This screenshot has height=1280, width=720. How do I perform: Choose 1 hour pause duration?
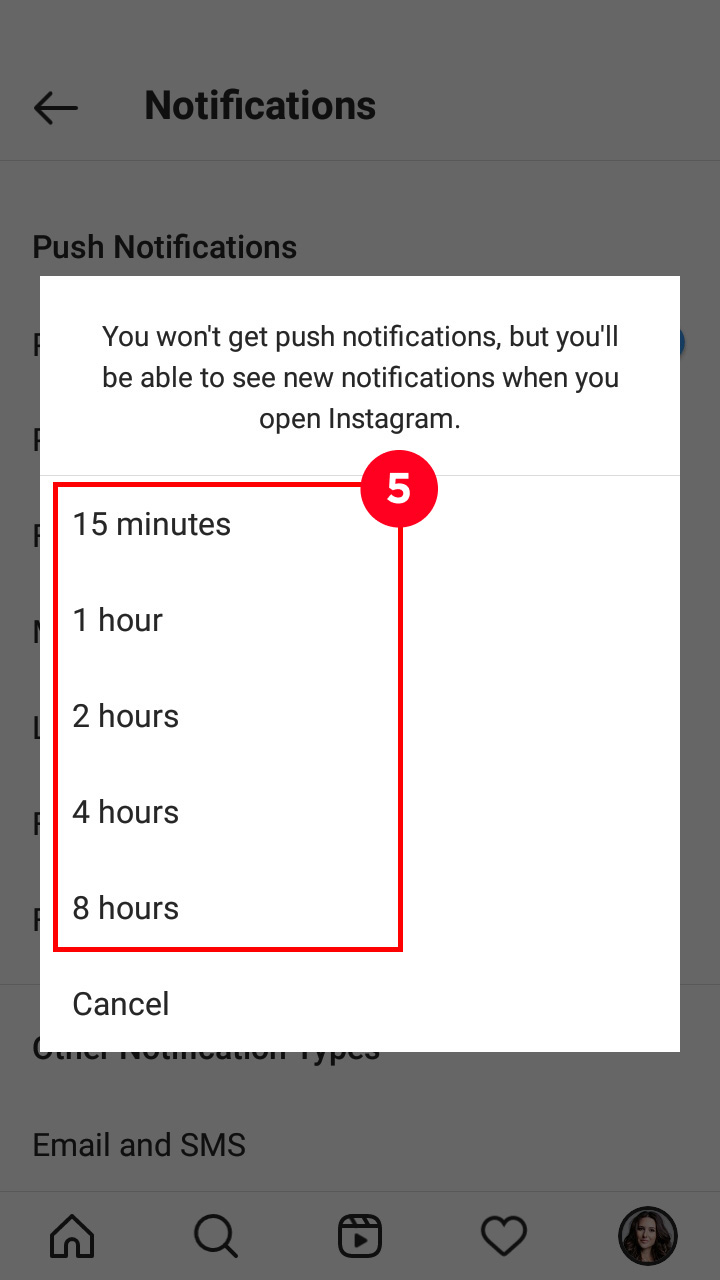pyautogui.click(x=360, y=620)
